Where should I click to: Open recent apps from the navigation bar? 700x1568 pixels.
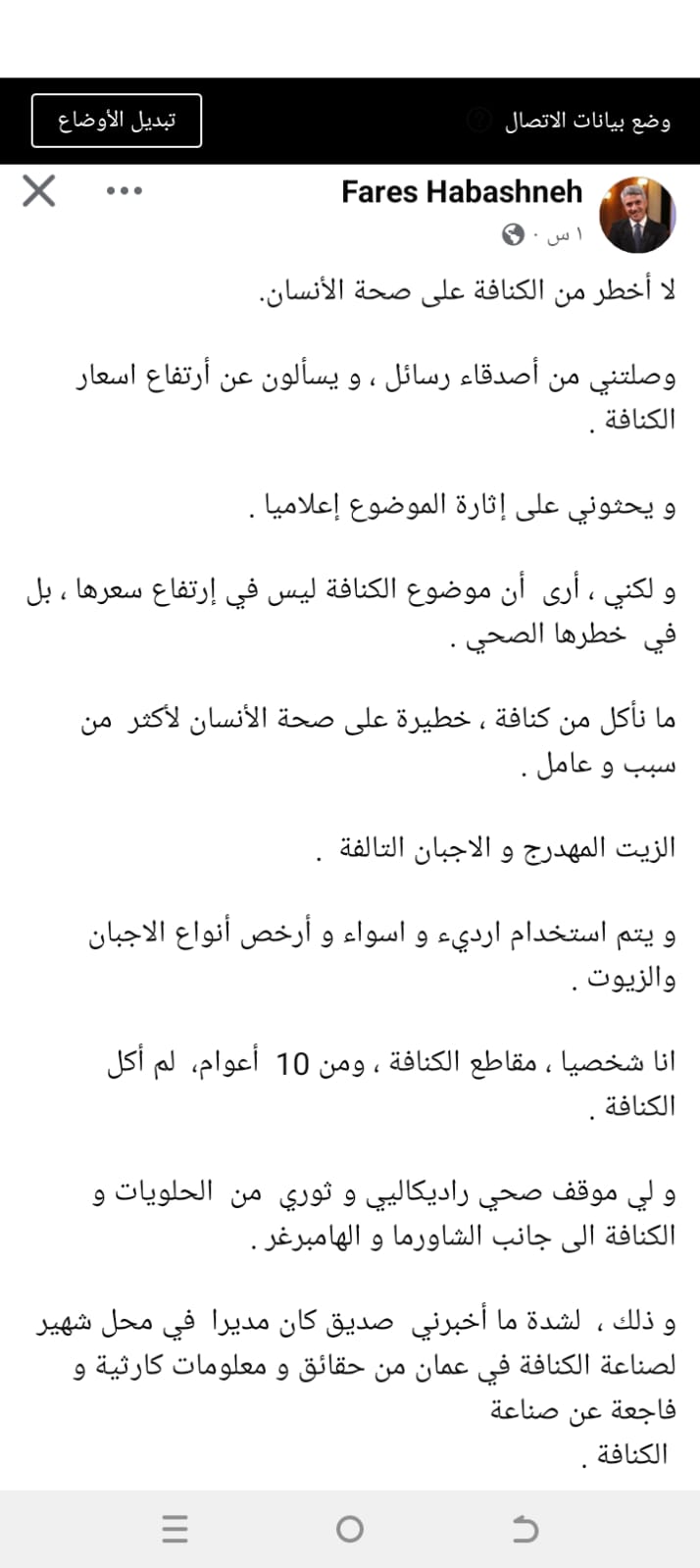[175, 1529]
